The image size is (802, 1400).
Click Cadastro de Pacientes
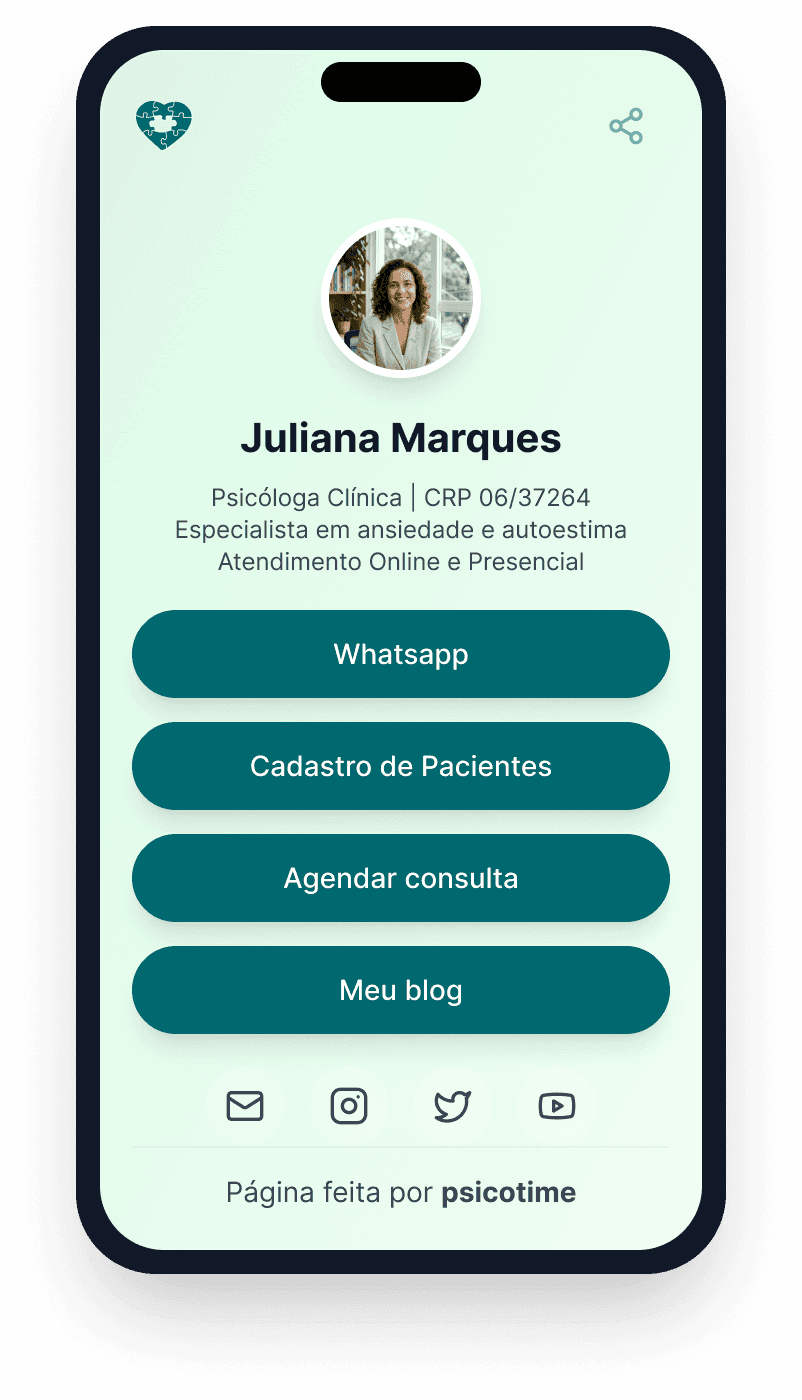point(401,766)
